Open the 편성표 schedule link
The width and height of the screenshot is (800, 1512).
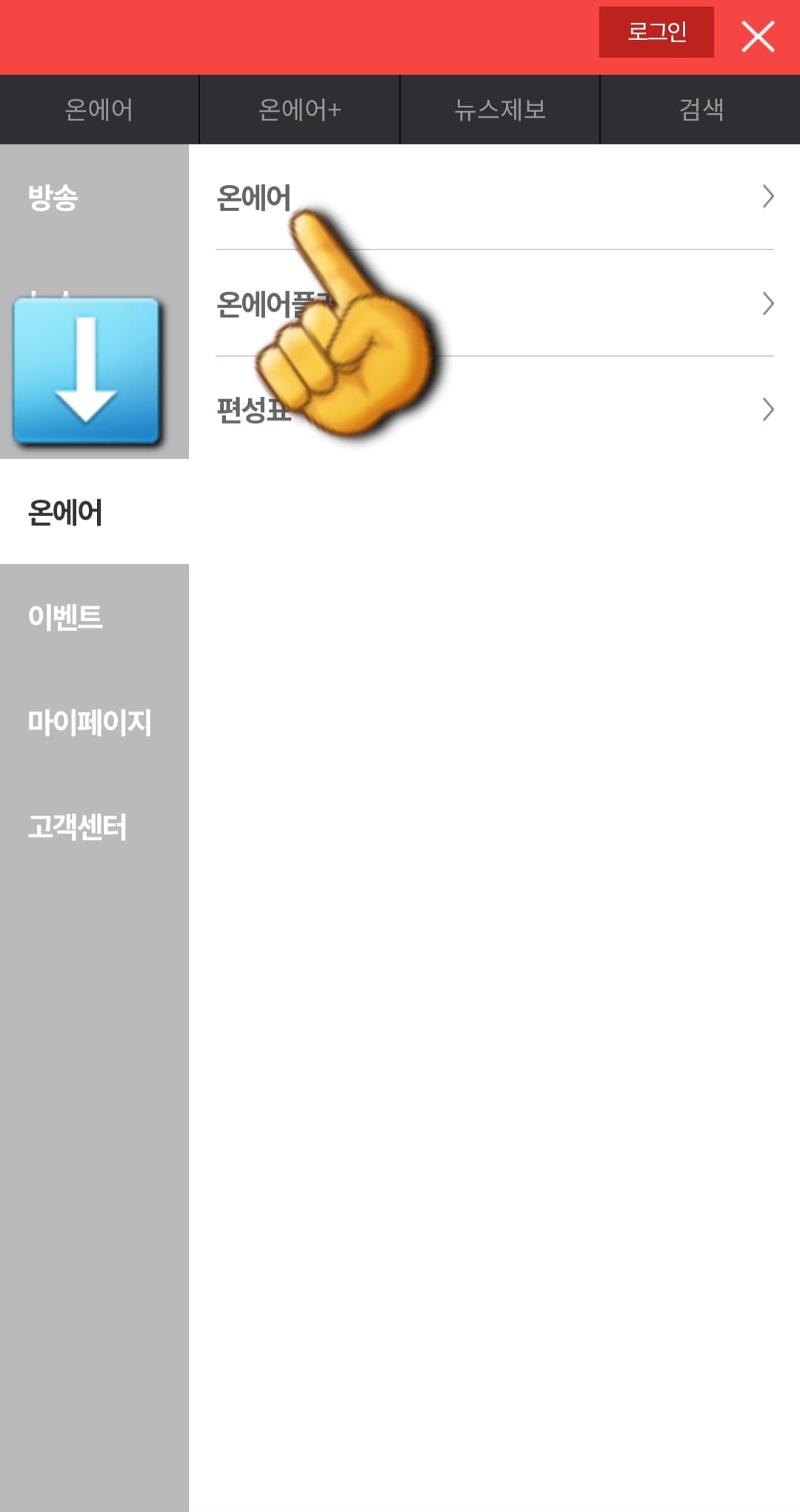click(252, 409)
